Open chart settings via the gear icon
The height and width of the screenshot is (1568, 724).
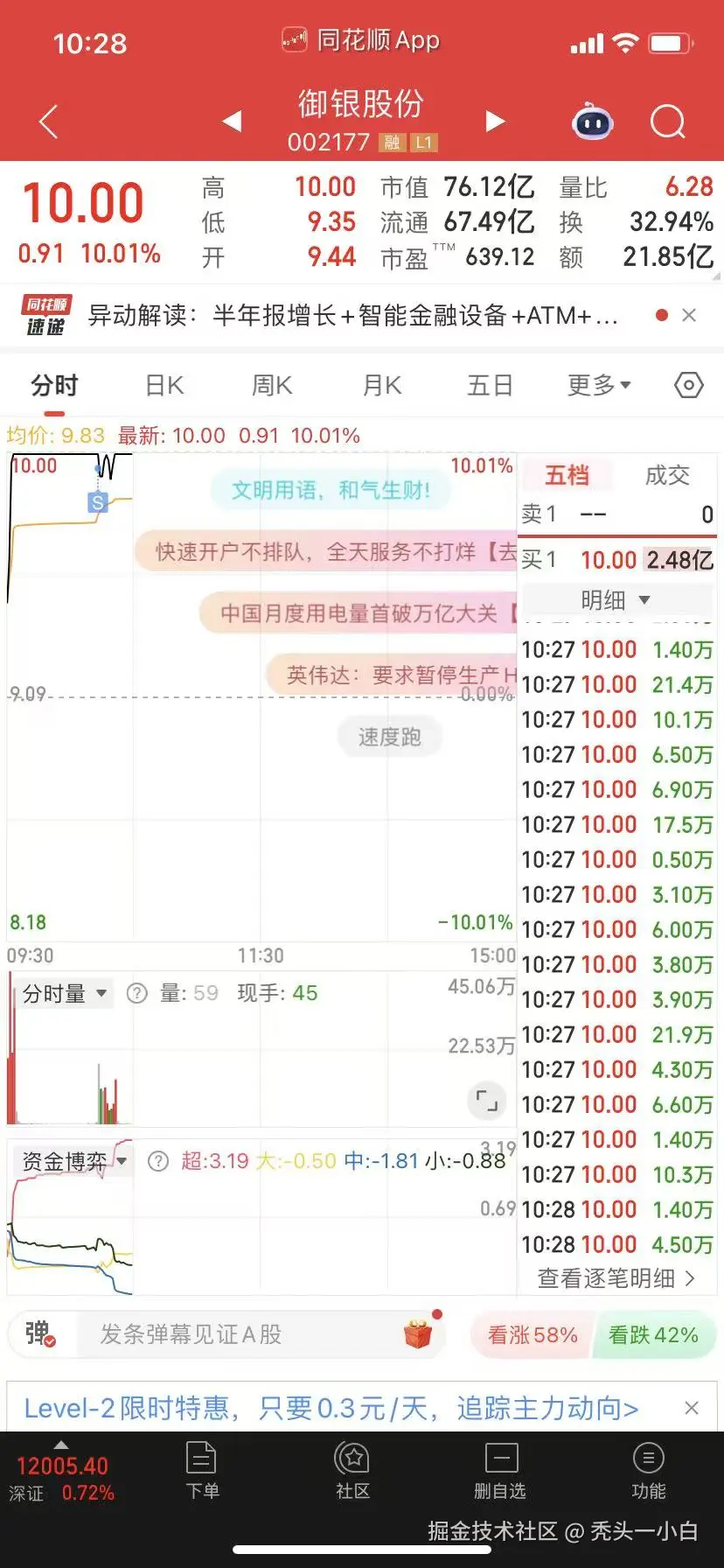[x=688, y=385]
